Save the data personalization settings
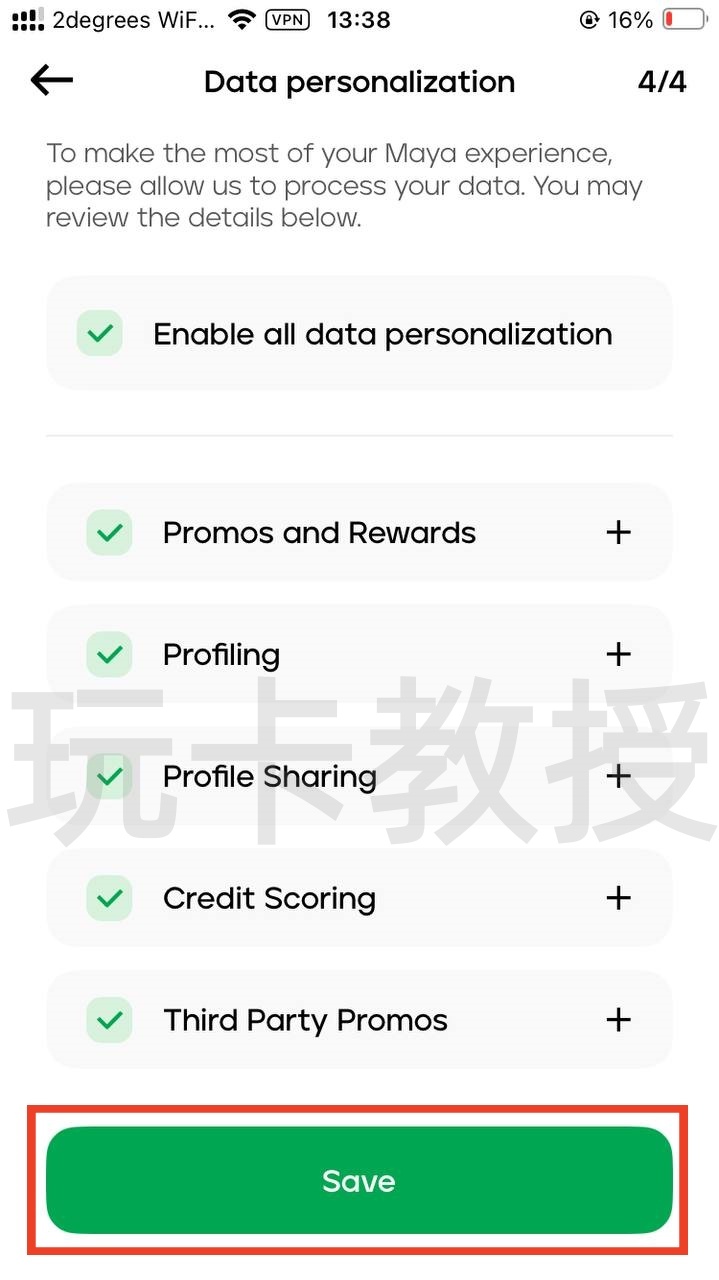This screenshot has width=719, height=1280. [359, 1180]
